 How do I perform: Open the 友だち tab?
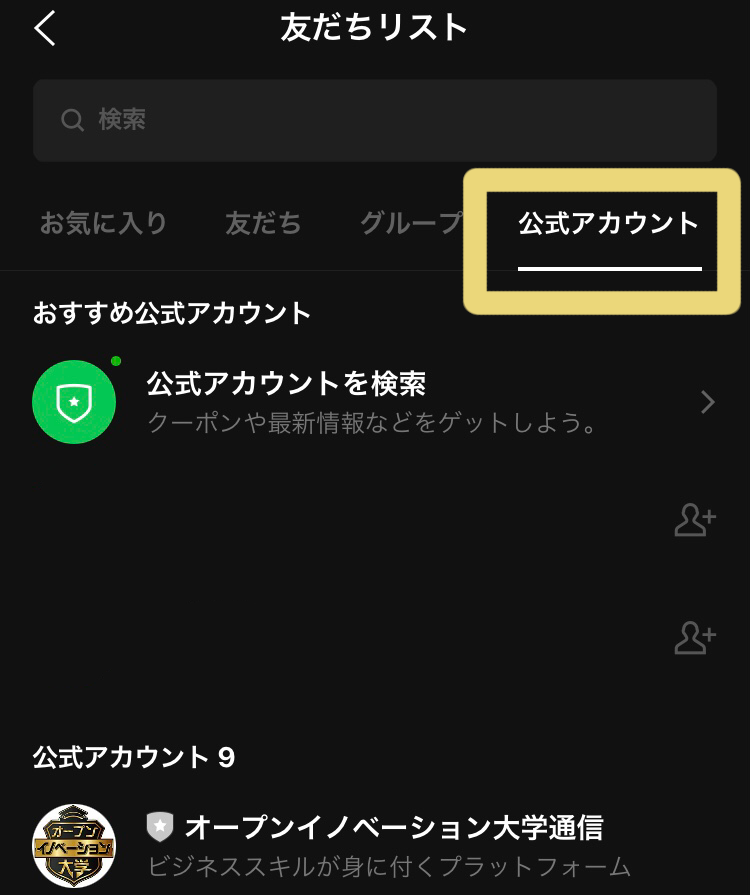point(263,224)
